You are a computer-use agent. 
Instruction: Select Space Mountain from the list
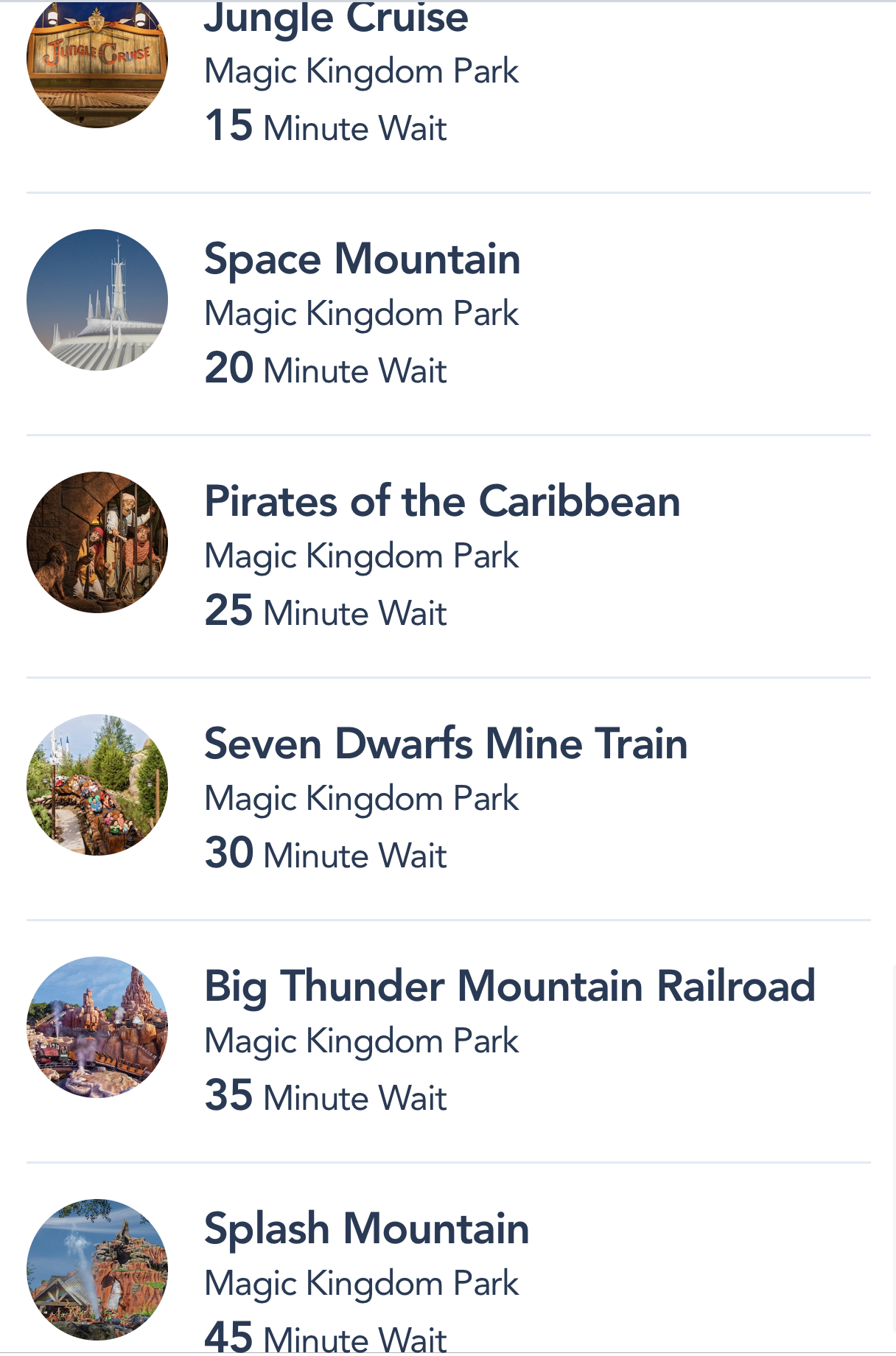coord(363,312)
